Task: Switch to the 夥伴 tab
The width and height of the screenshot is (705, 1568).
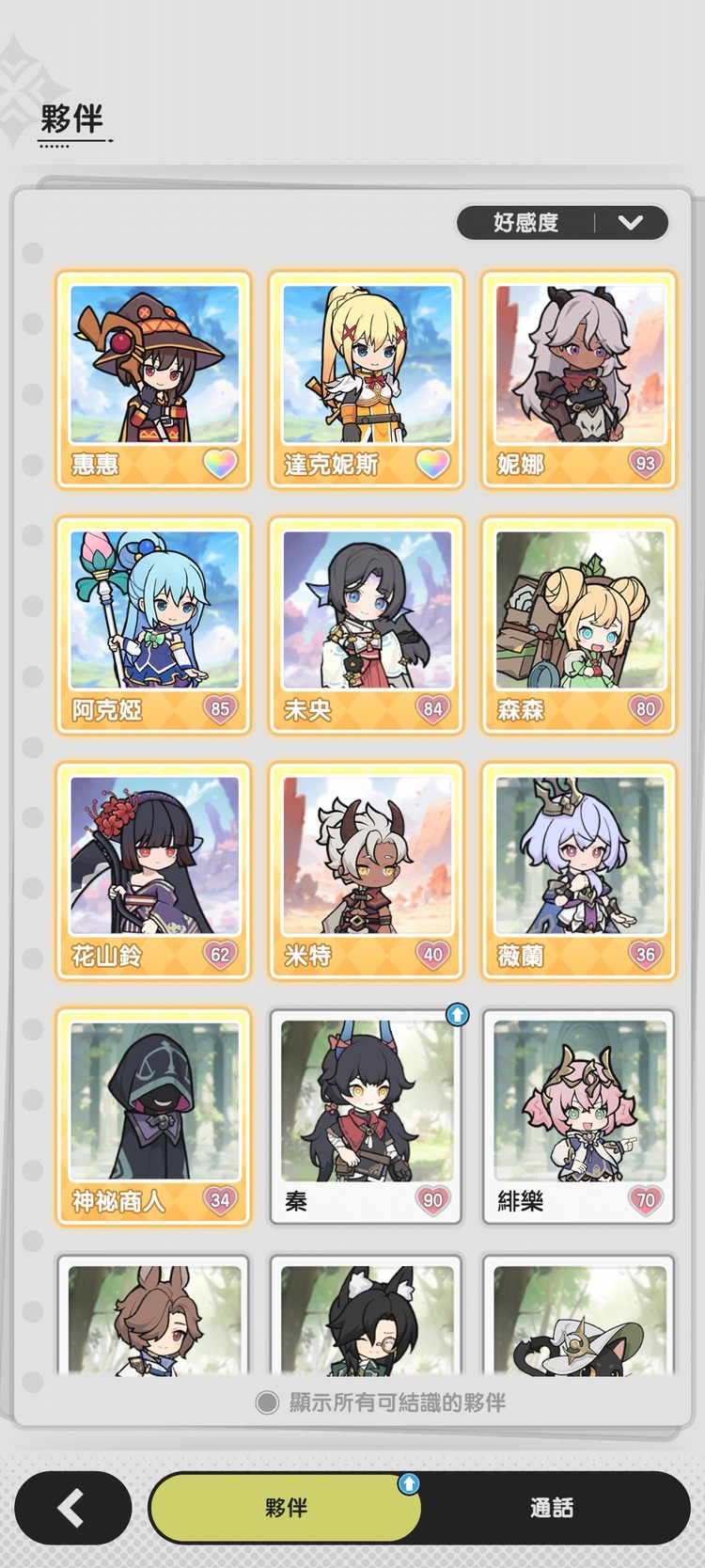Action: [285, 1508]
